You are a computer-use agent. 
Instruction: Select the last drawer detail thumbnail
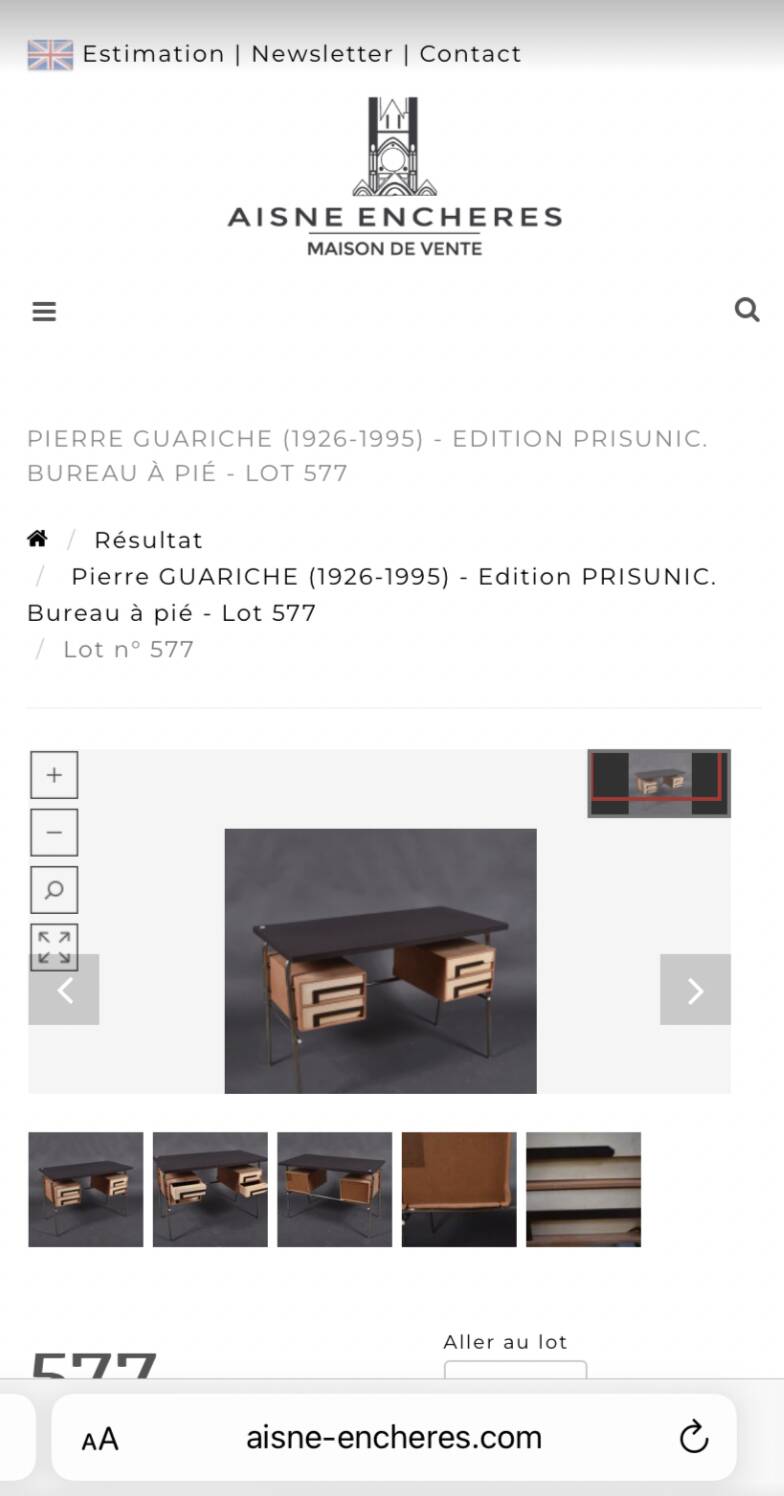pyautogui.click(x=583, y=1189)
